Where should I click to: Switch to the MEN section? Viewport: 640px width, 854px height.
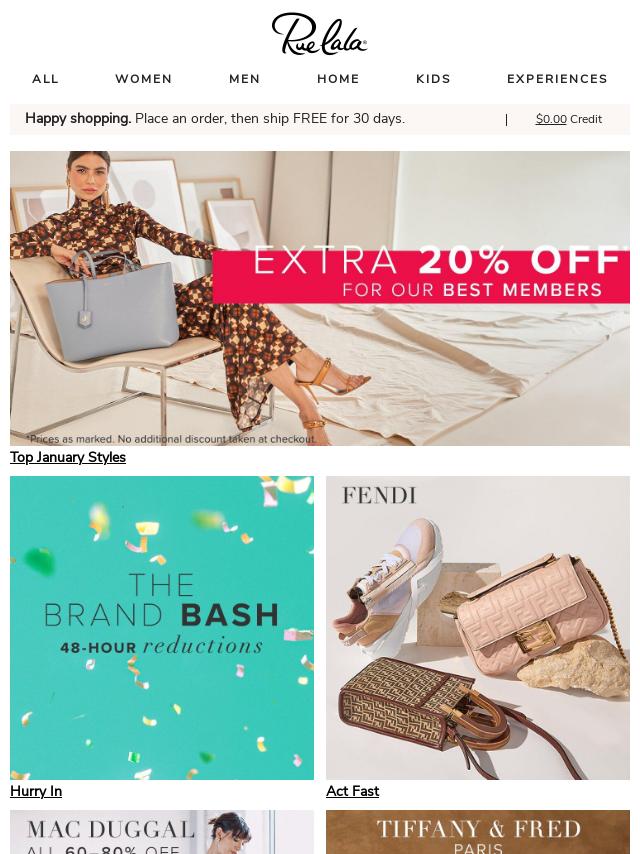(x=244, y=79)
